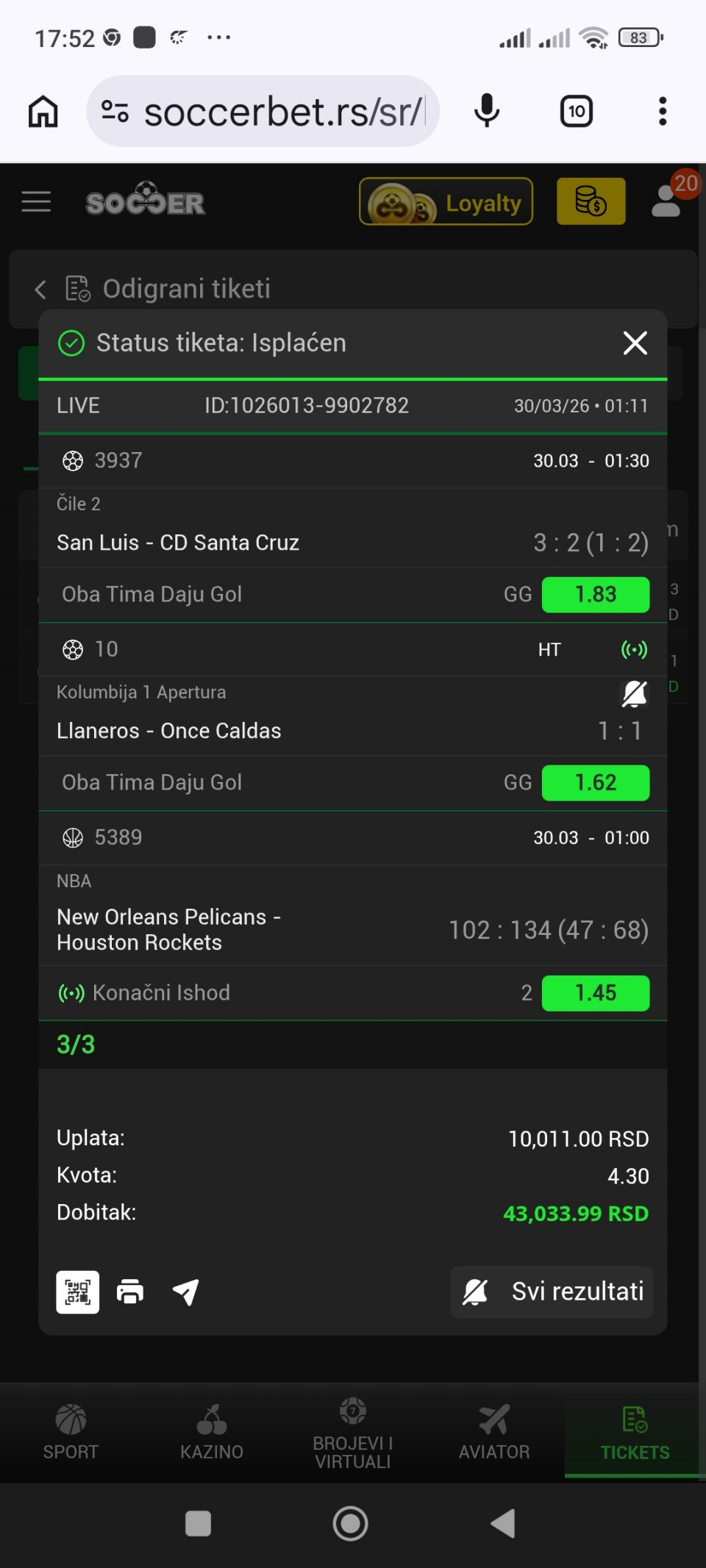The width and height of the screenshot is (706, 1568).
Task: Tap the browser address bar
Action: pyautogui.click(x=283, y=112)
